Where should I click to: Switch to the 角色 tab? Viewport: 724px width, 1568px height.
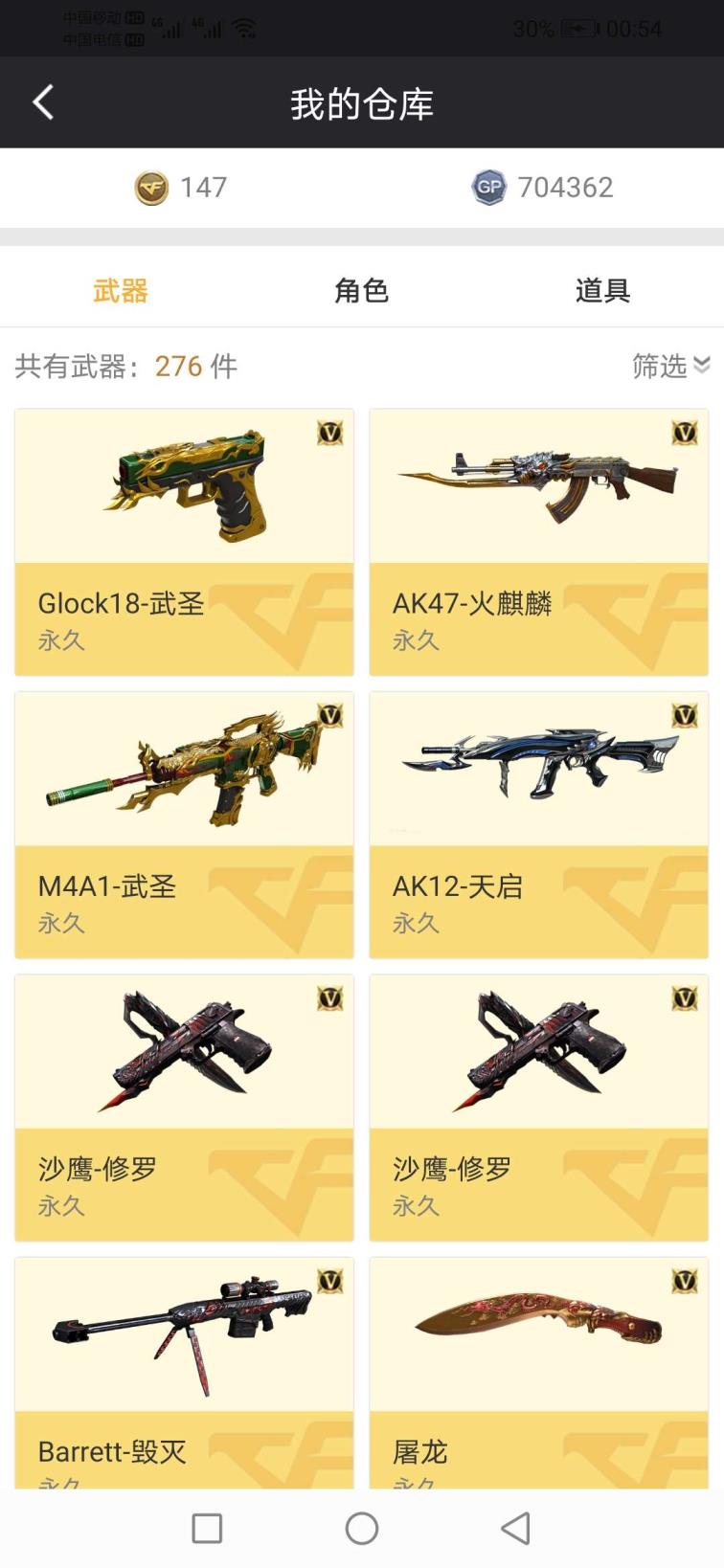click(361, 290)
